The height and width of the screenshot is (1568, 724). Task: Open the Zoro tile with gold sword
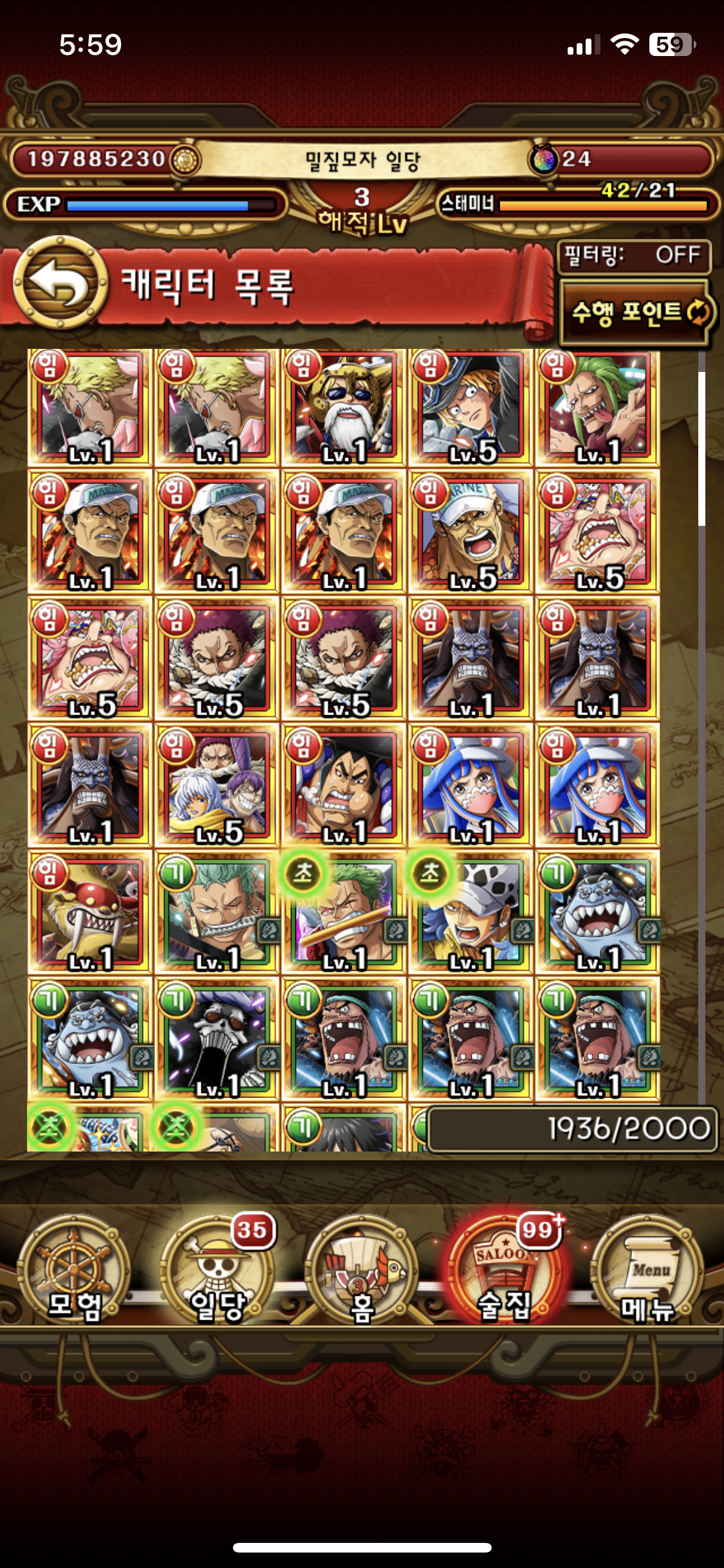pyautogui.click(x=344, y=911)
